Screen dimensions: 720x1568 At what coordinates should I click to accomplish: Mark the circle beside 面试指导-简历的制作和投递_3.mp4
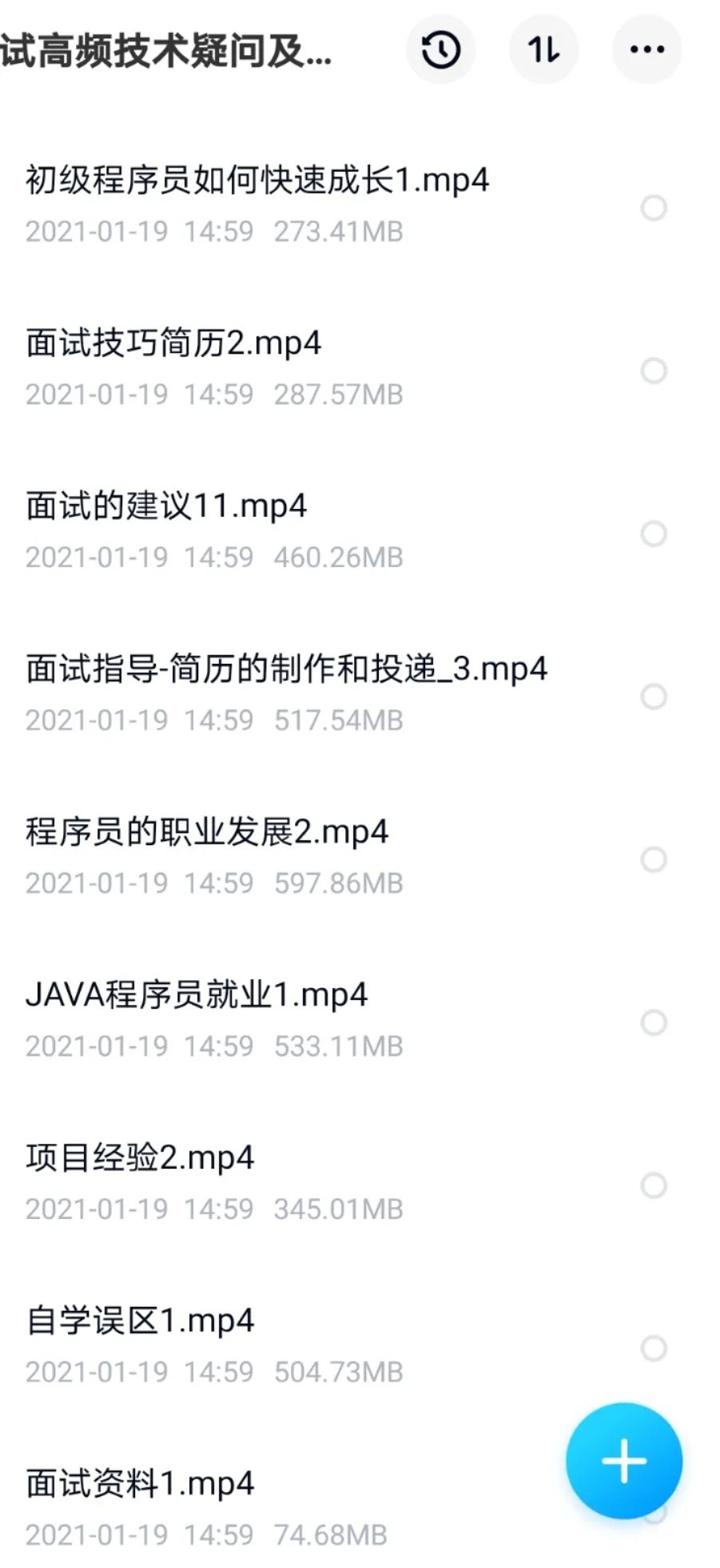click(654, 697)
